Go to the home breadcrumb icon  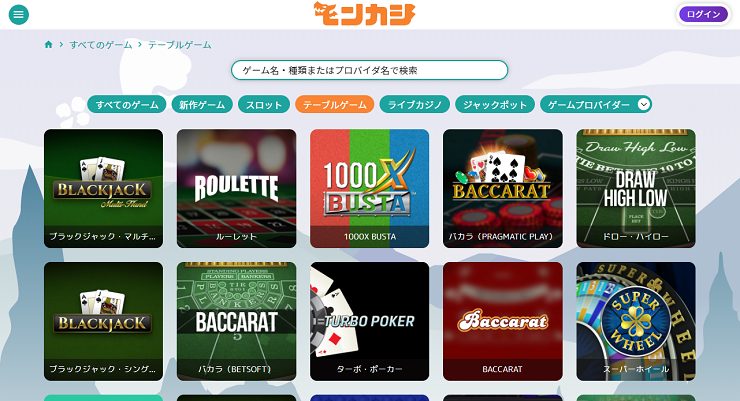[48, 45]
